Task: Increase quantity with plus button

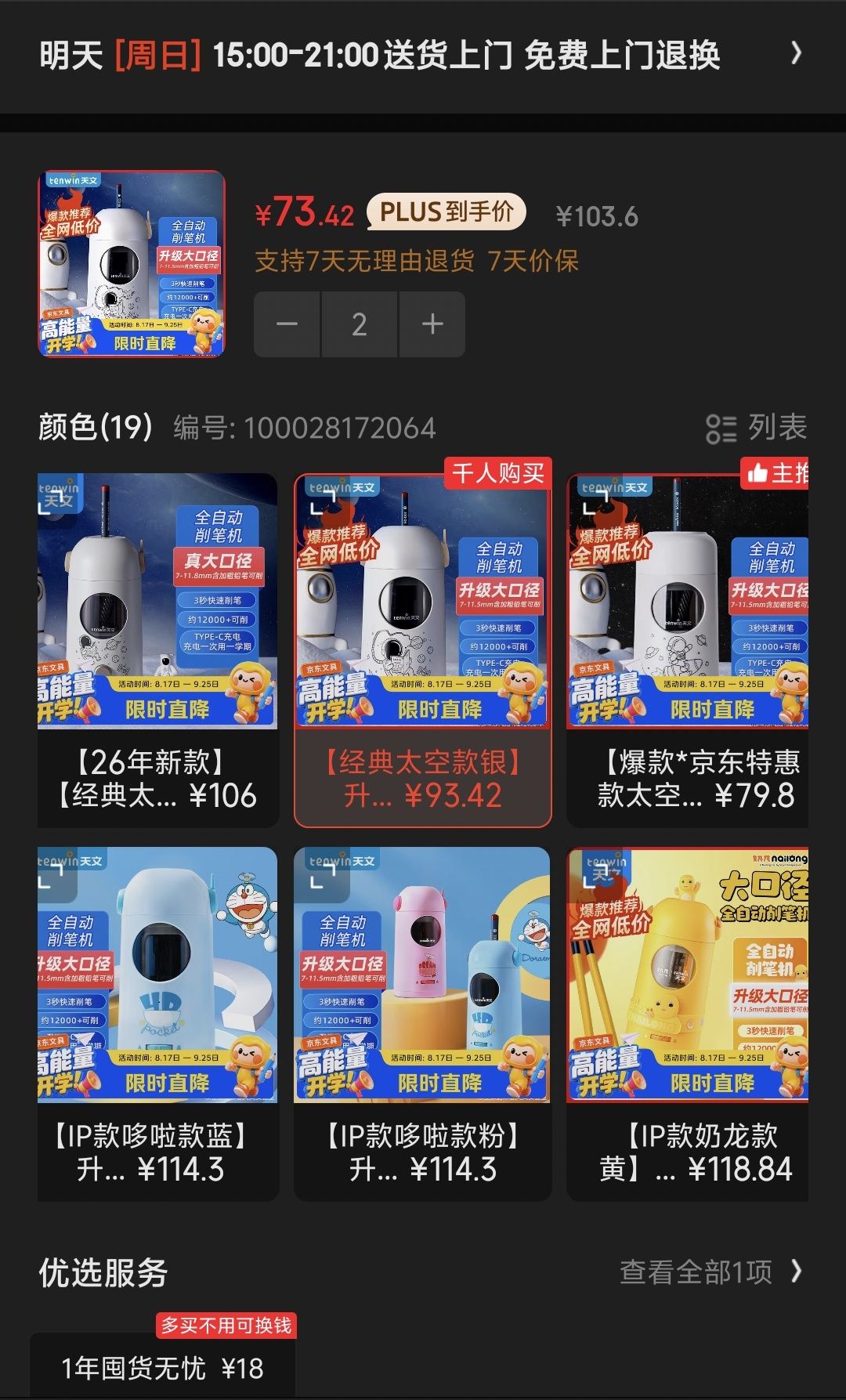Action: pos(432,324)
